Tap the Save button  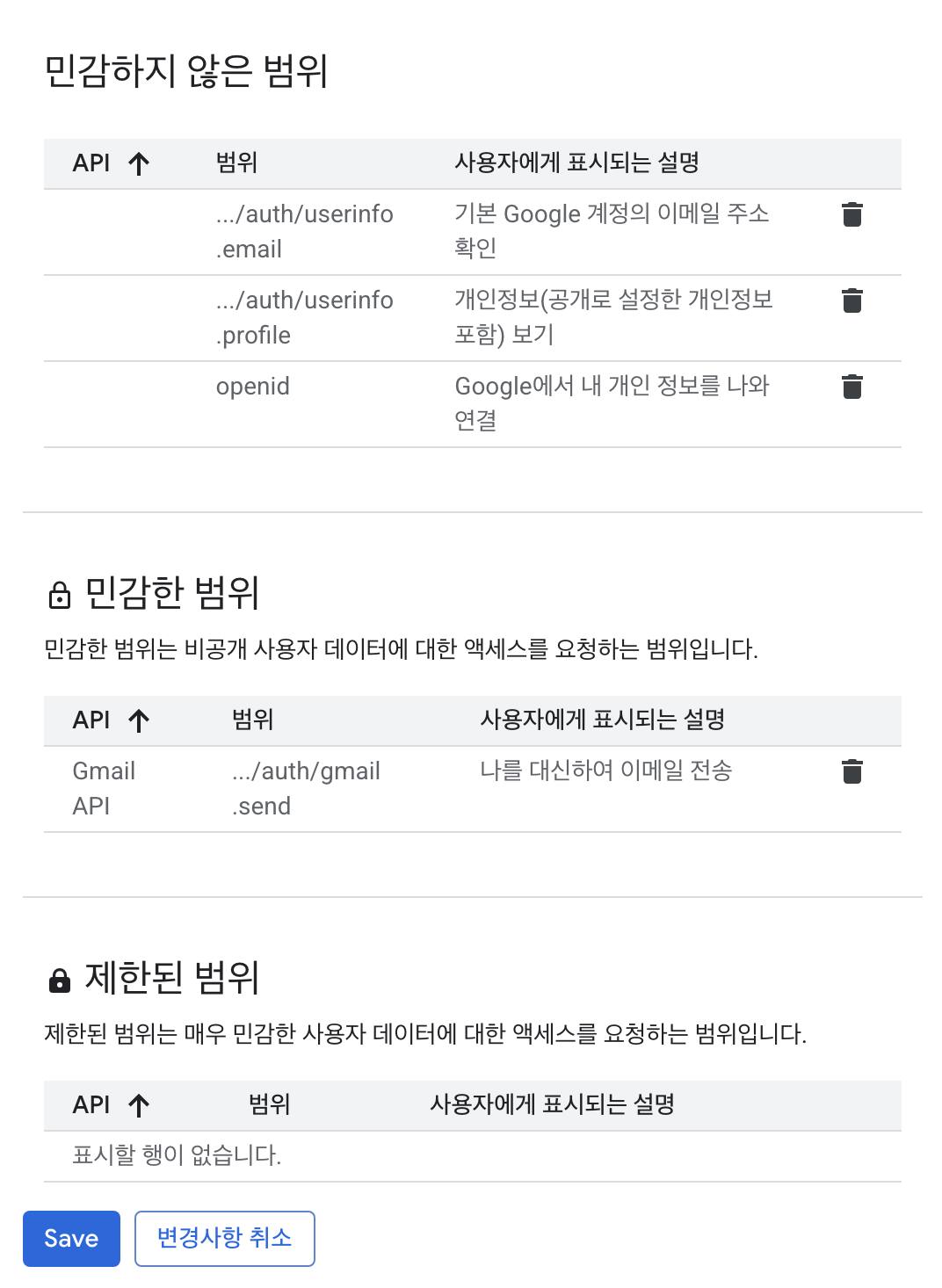point(71,1238)
